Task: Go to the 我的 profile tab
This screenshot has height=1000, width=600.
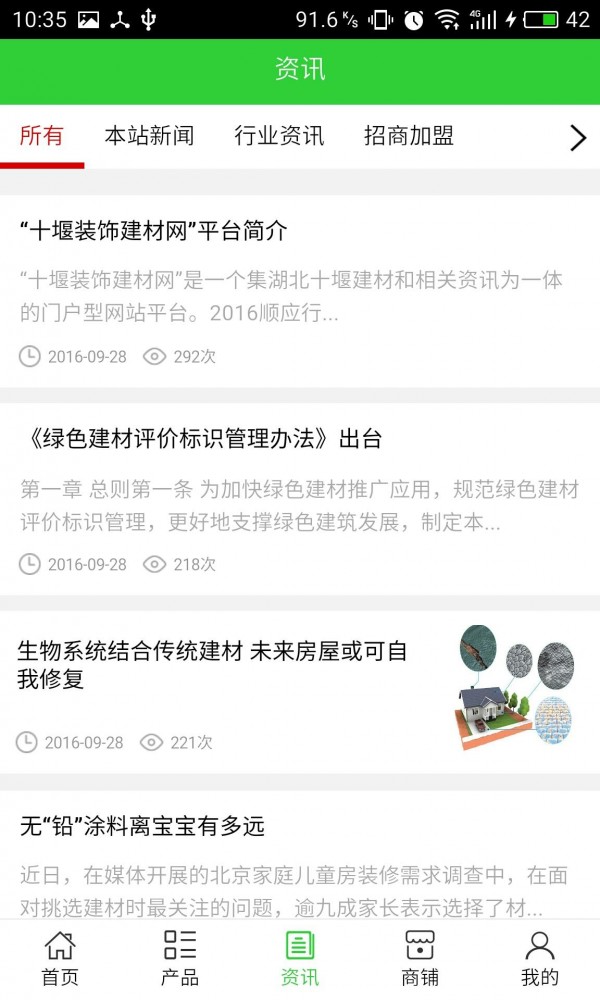Action: coord(540,958)
